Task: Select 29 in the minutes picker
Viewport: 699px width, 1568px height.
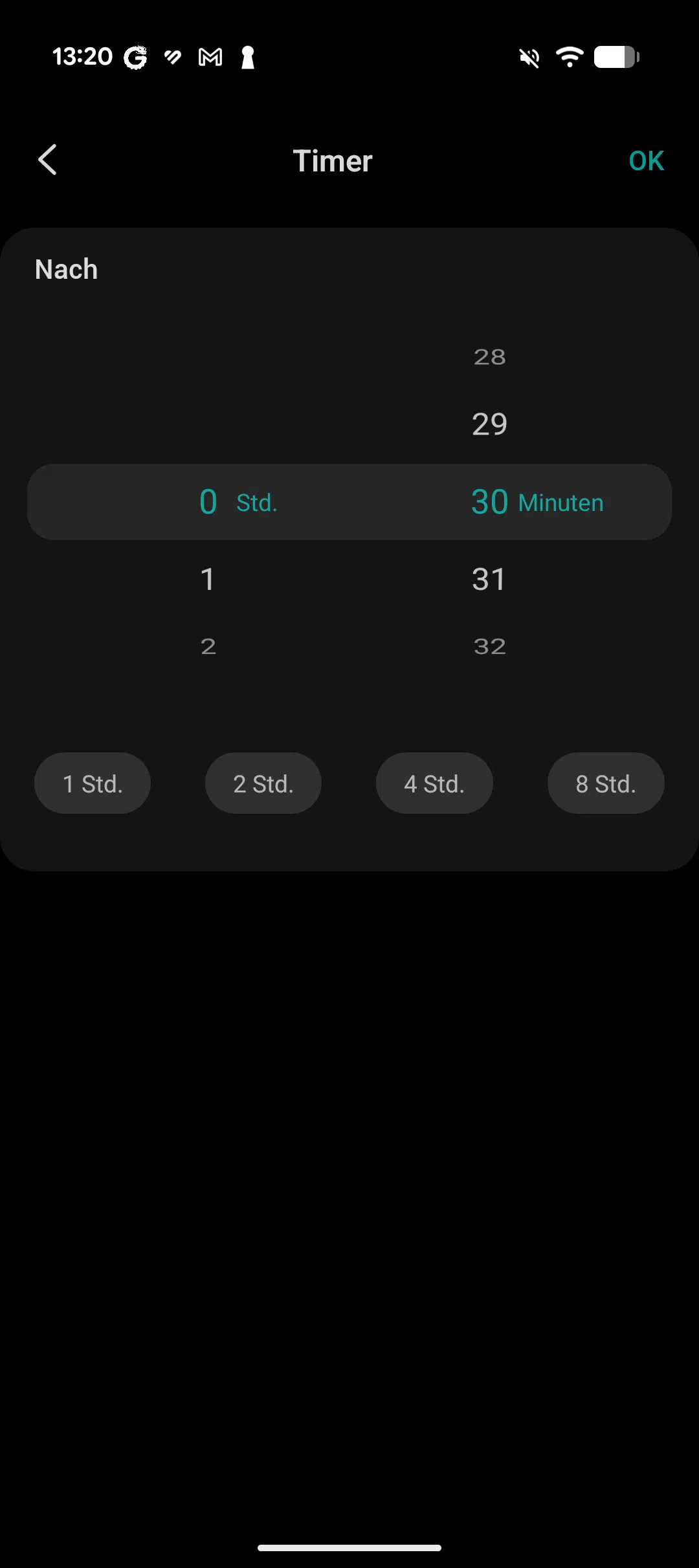Action: [x=489, y=424]
